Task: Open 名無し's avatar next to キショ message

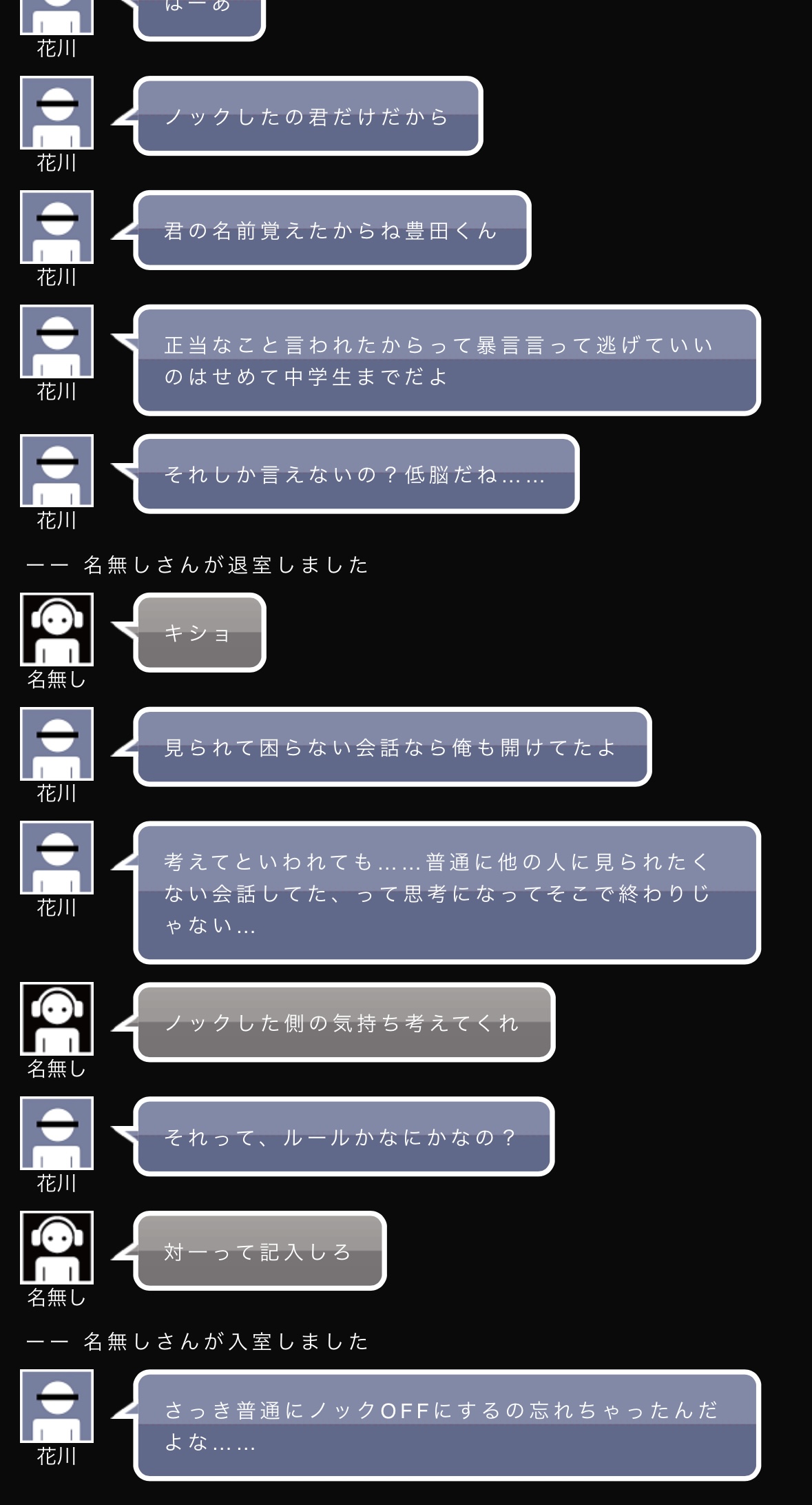Action: pyautogui.click(x=56, y=629)
